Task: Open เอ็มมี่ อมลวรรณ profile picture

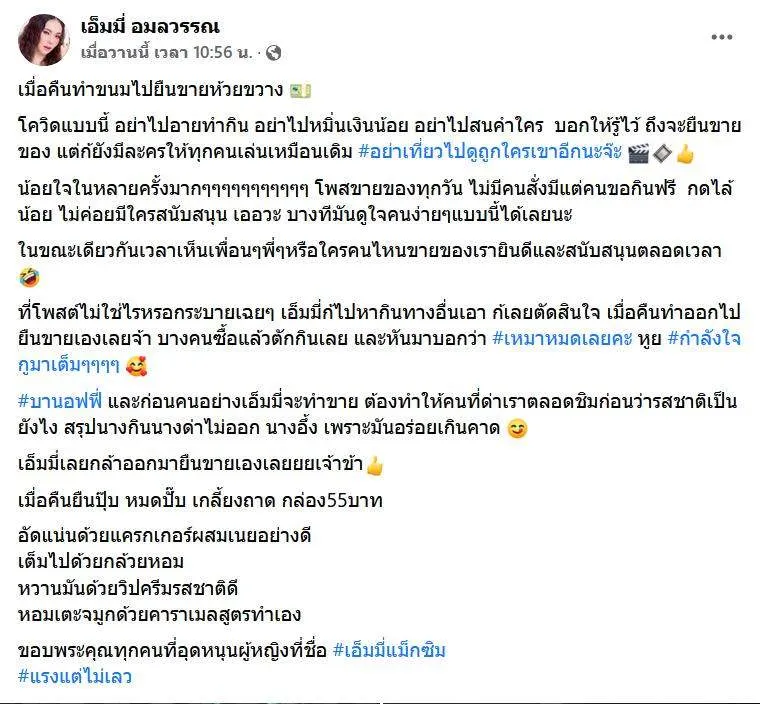Action: [44, 40]
